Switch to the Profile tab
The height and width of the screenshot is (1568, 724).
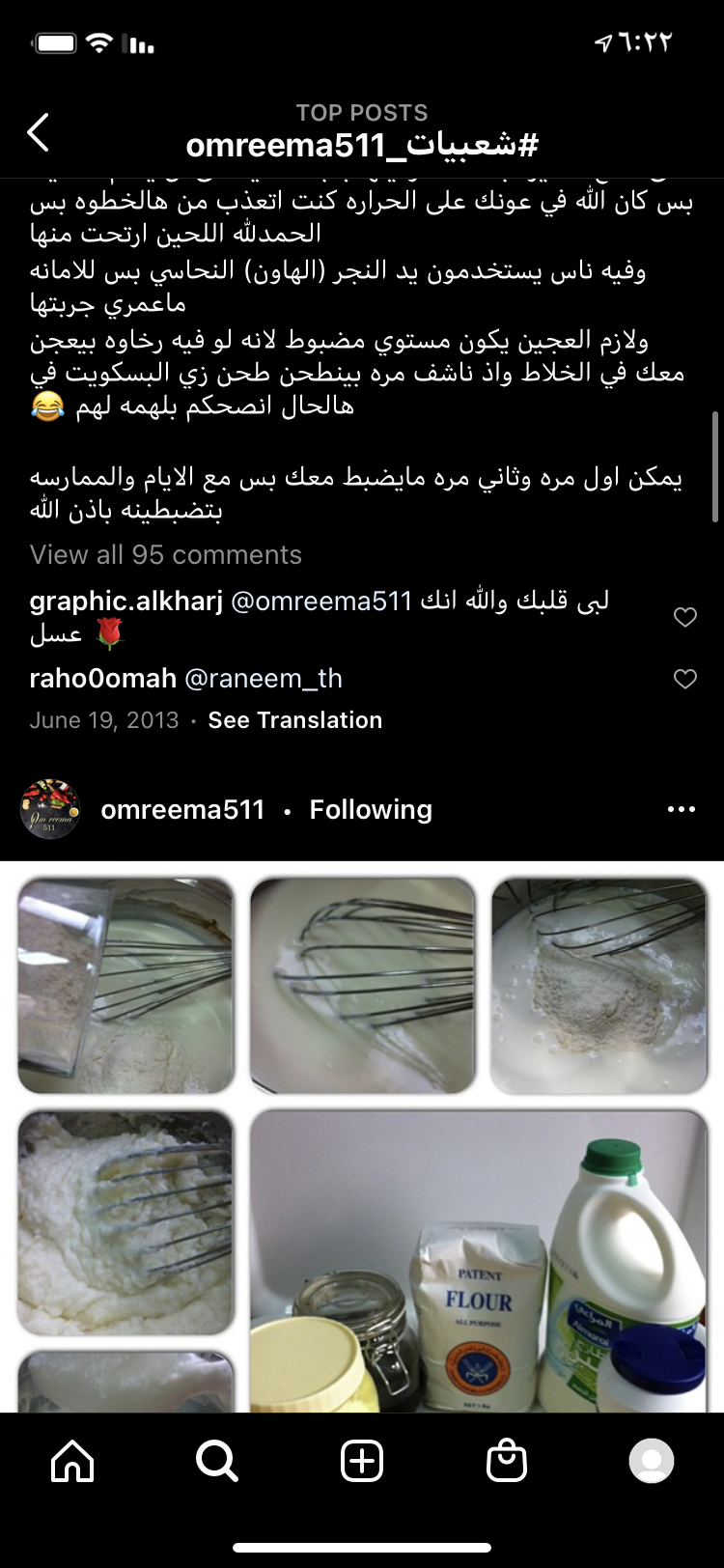652,1461
